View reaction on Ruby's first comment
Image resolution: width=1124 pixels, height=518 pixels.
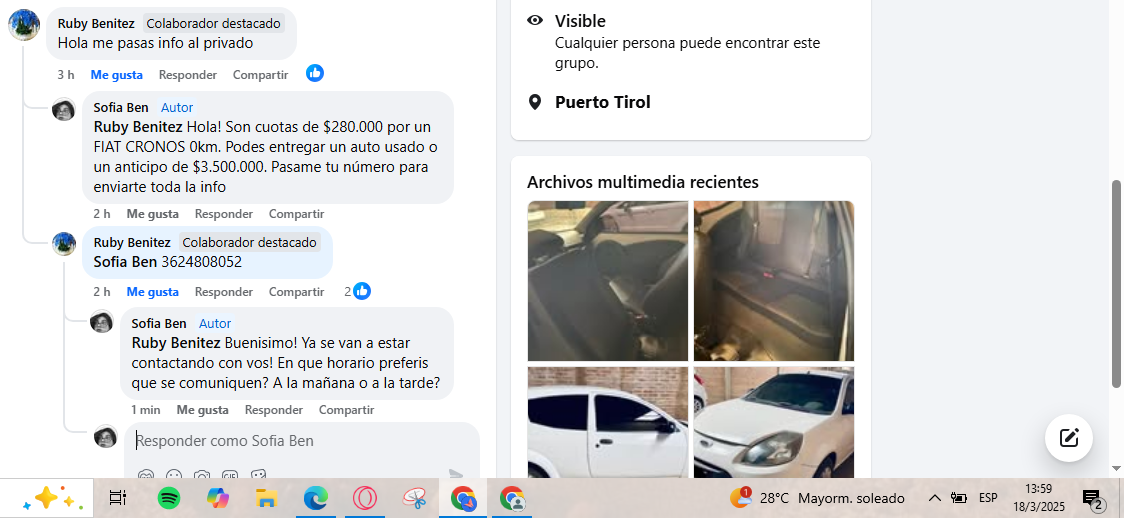coord(315,73)
